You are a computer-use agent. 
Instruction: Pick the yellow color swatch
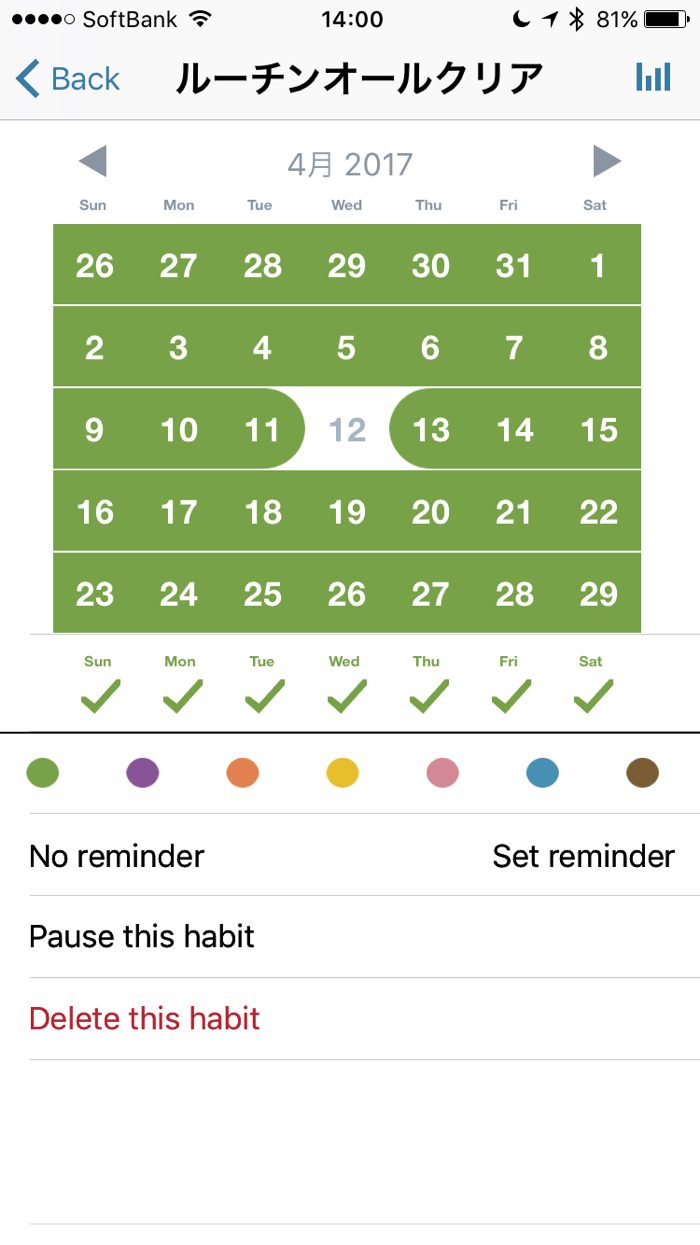point(343,773)
